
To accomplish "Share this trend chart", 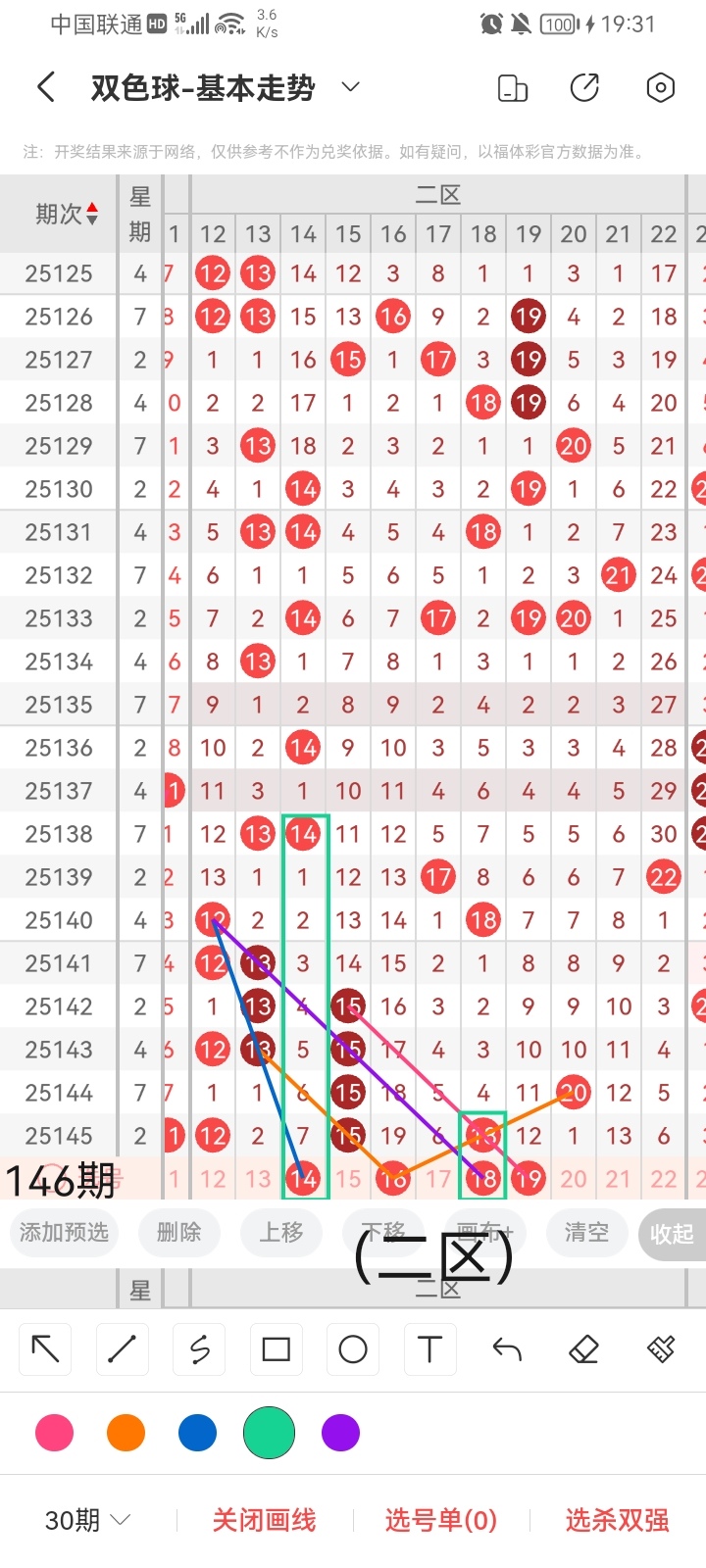I will (x=584, y=88).
